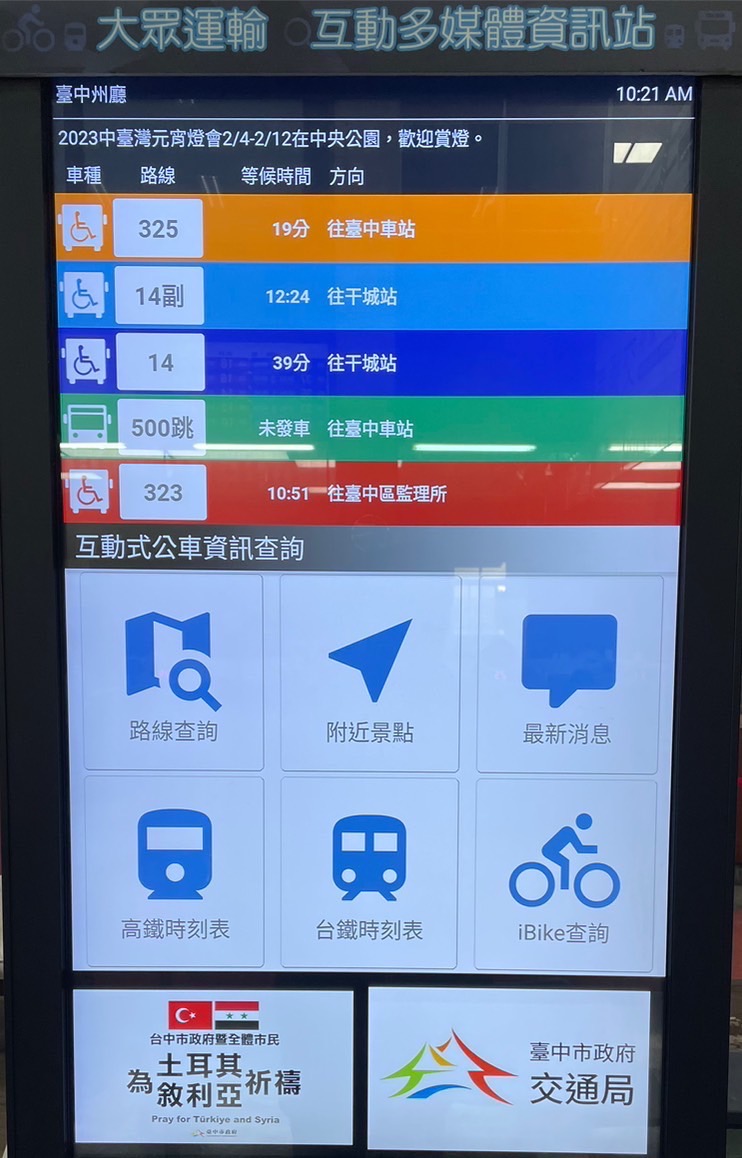742x1158 pixels.
Task: Open the 臺中市政府交通局 banner
Action: point(509,1068)
